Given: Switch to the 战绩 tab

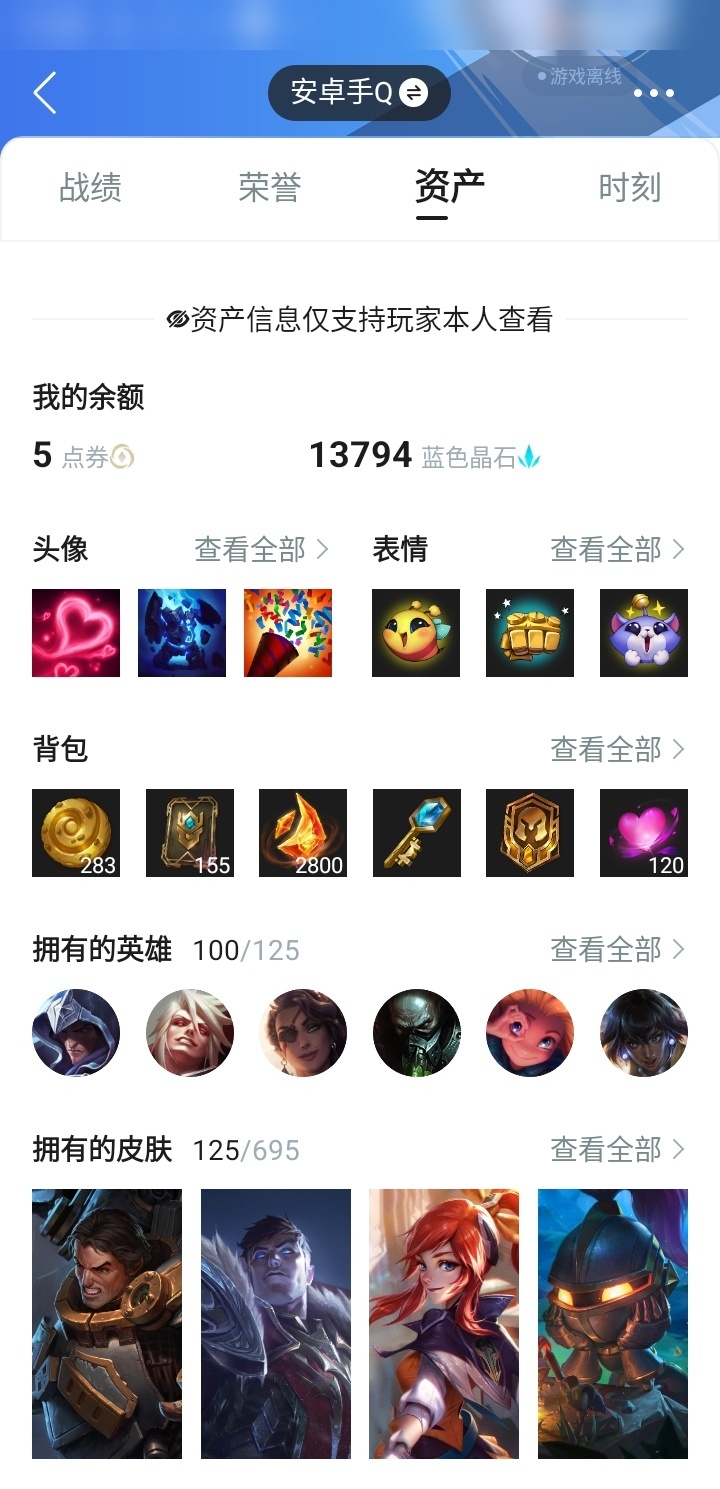Looking at the screenshot, I should 90,188.
